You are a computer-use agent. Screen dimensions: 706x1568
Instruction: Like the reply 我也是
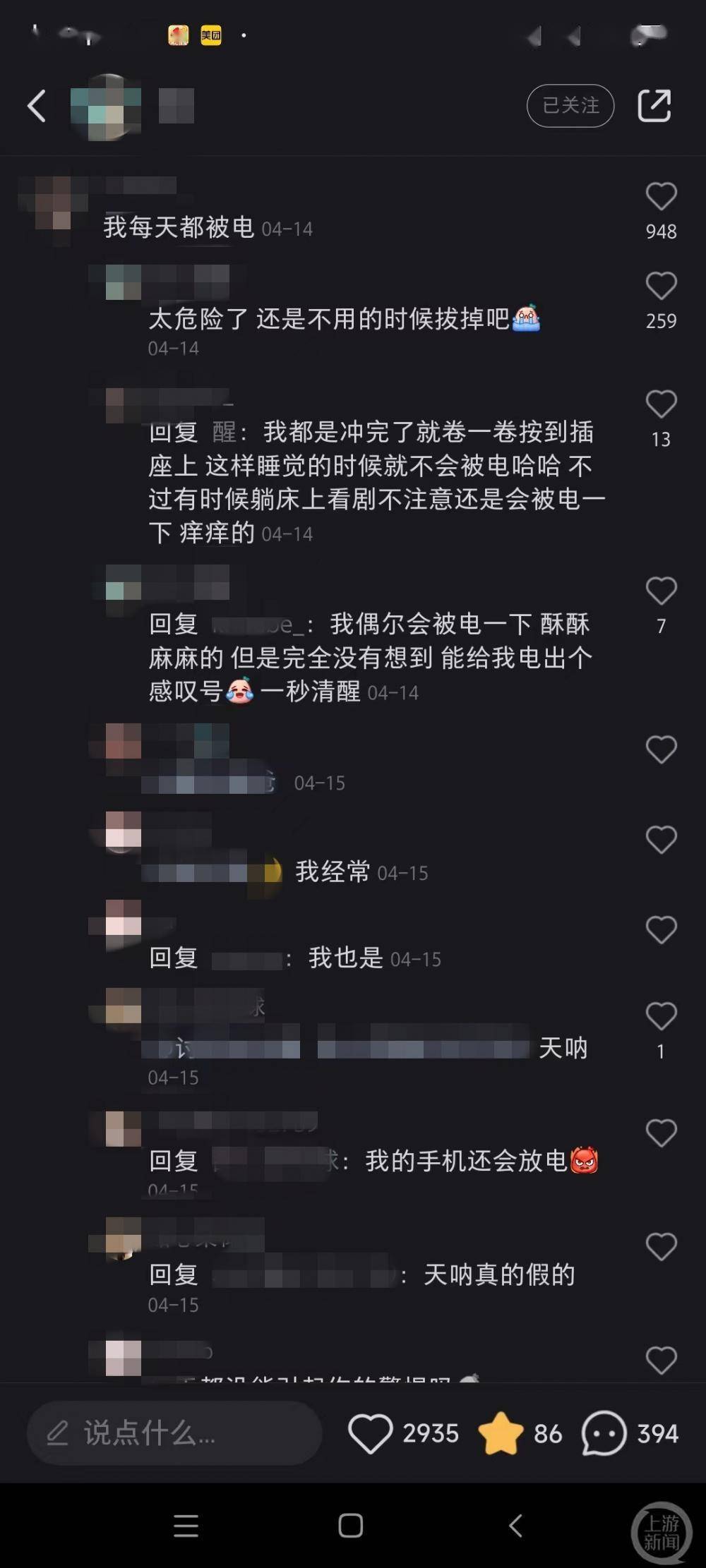click(661, 930)
